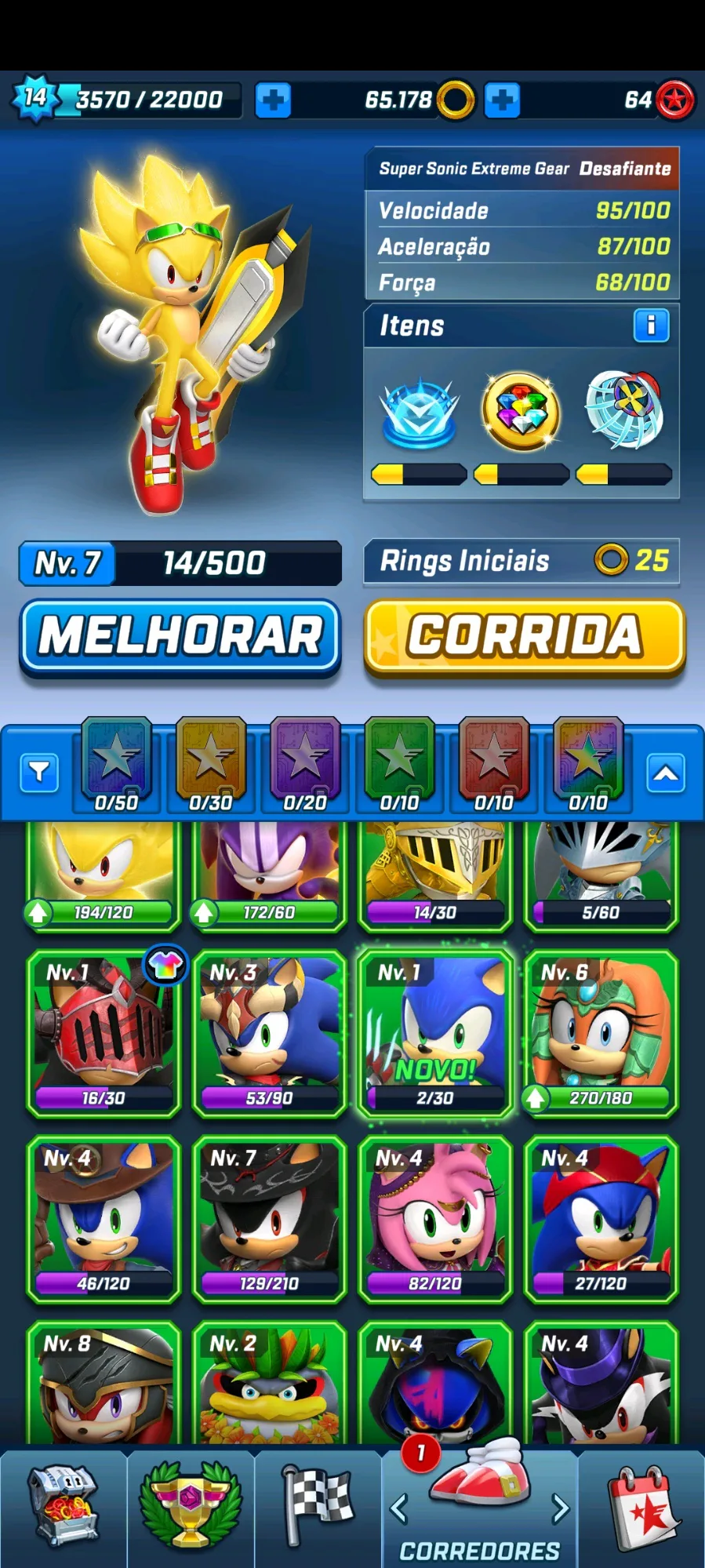Select the Nv. 3 Sonic card 53/90
Image resolution: width=705 pixels, height=1568 pixels.
pos(269,1032)
